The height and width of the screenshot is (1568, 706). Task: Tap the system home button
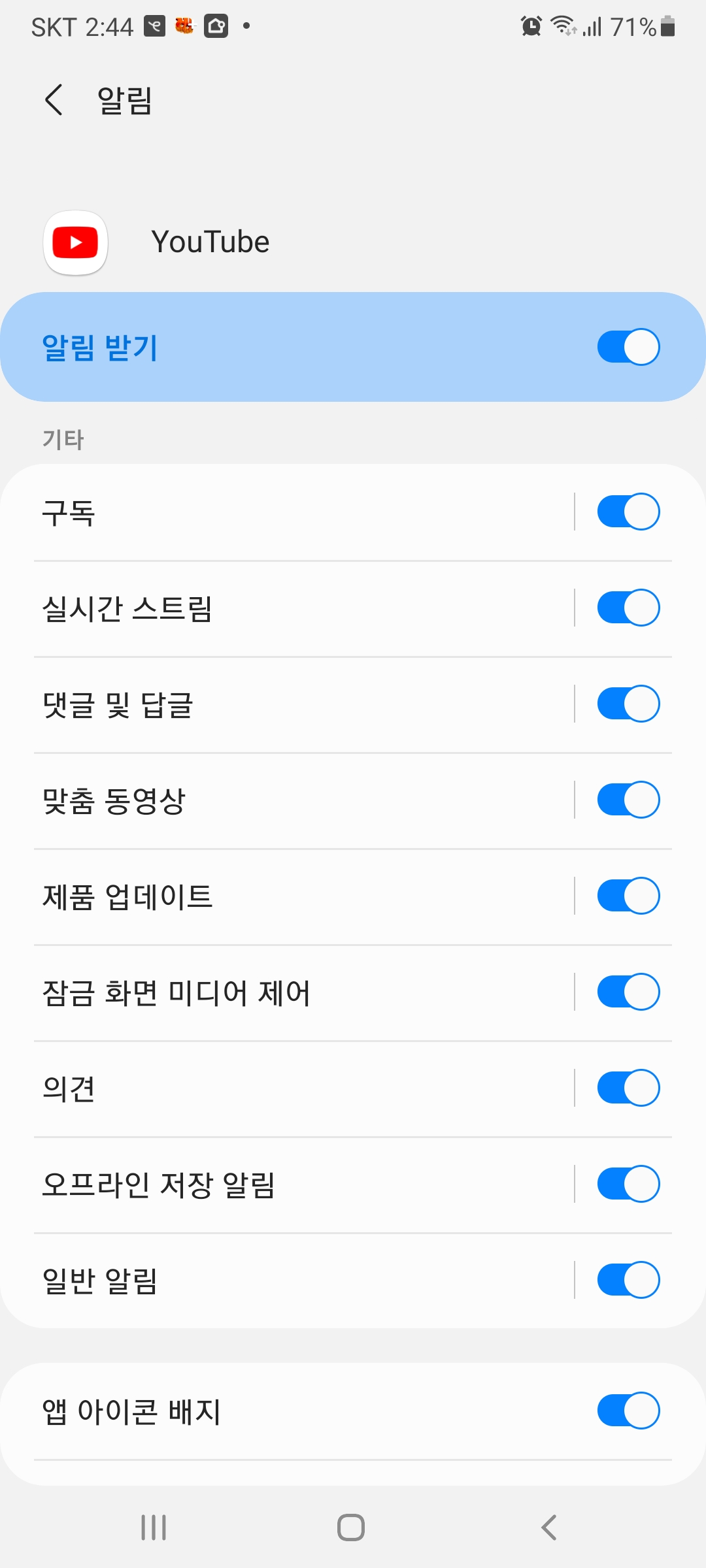(351, 1527)
